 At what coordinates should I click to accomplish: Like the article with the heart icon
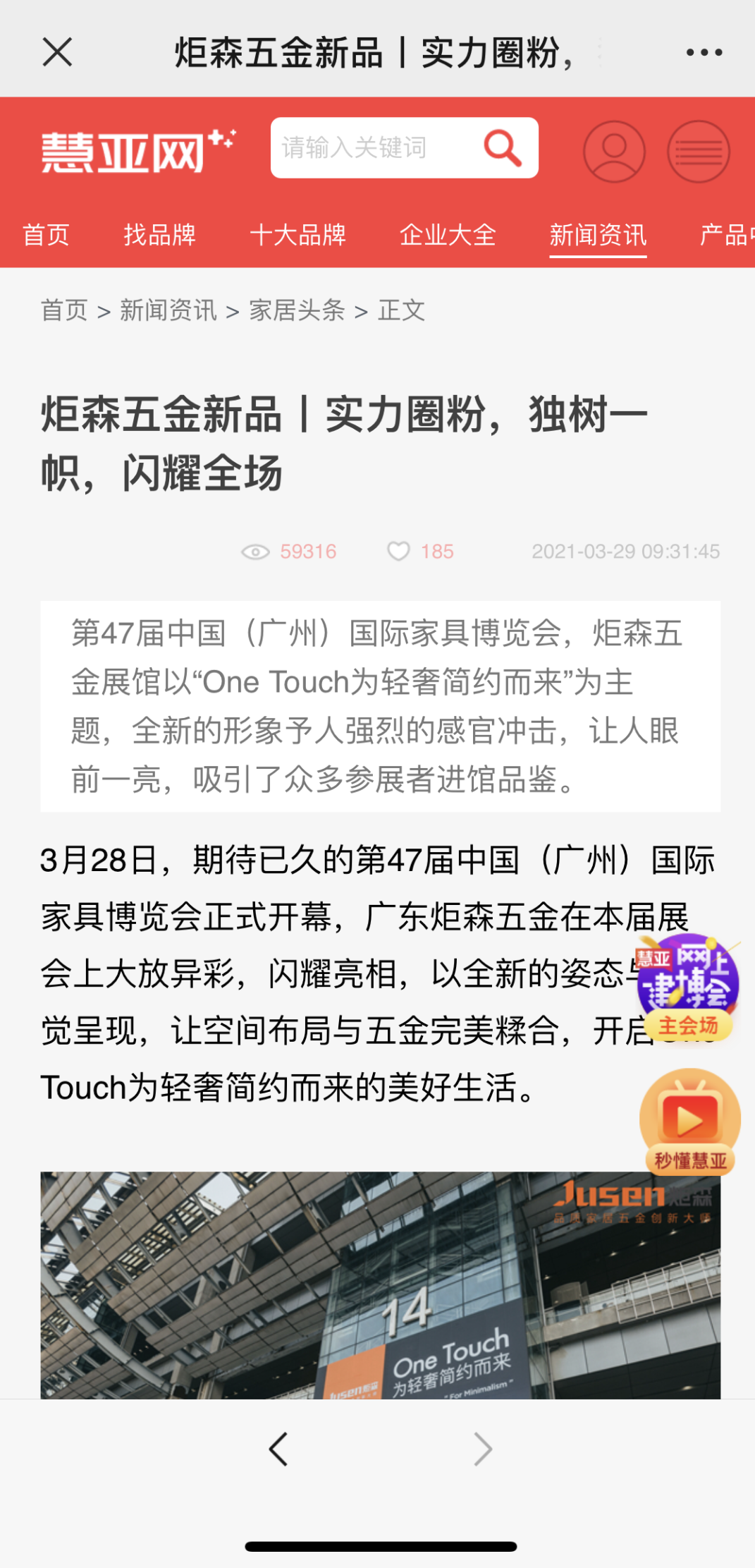point(398,551)
